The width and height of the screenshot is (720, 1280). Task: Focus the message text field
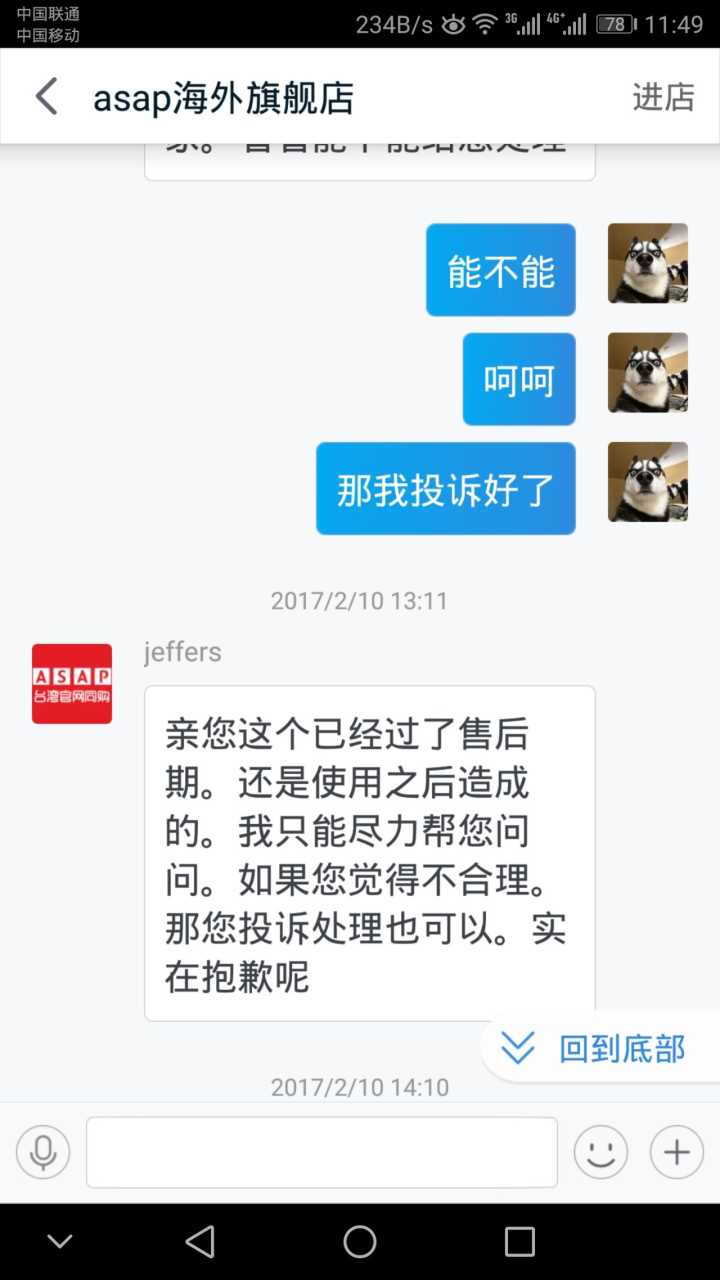pyautogui.click(x=321, y=1152)
